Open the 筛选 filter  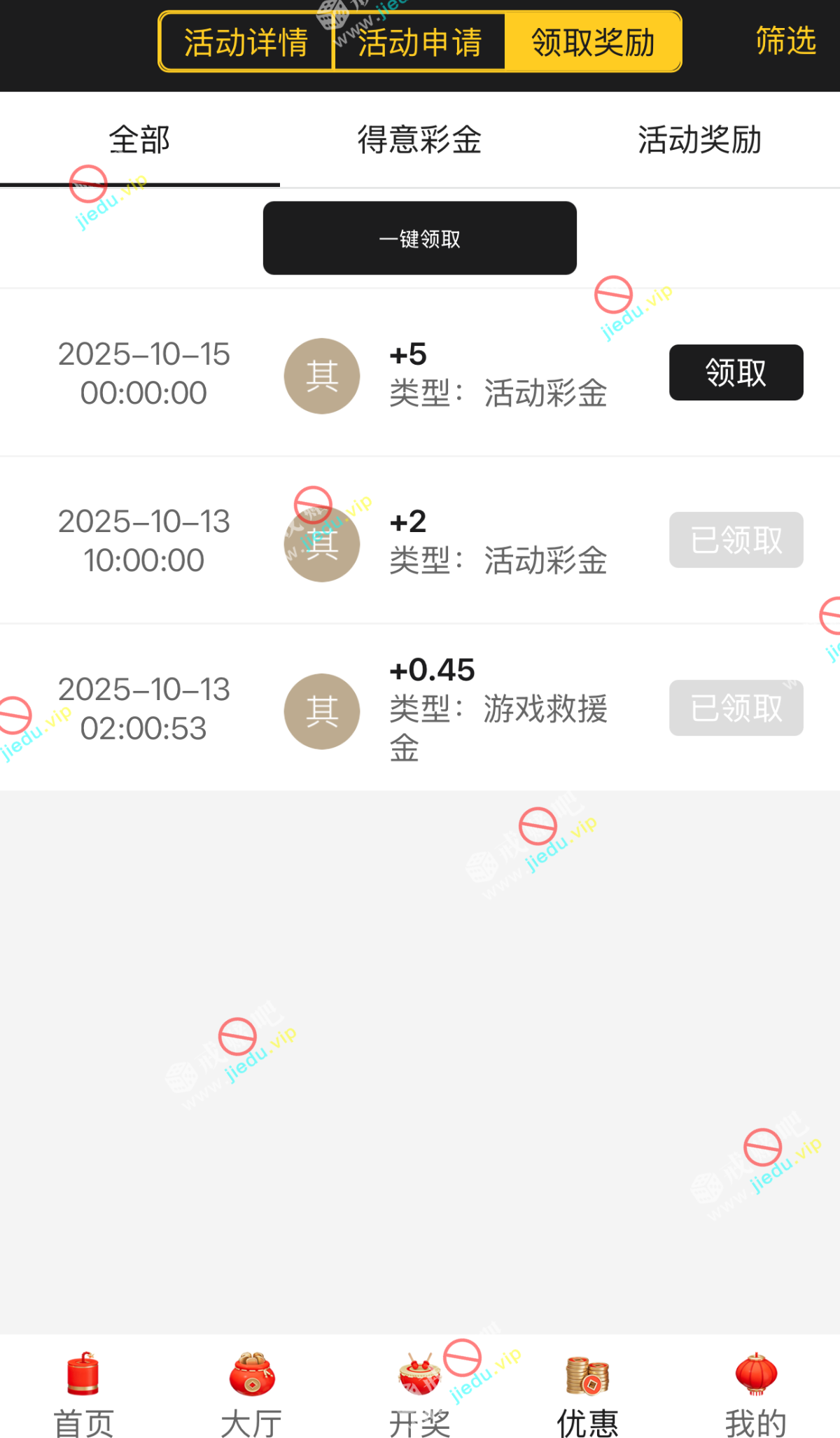(x=785, y=41)
